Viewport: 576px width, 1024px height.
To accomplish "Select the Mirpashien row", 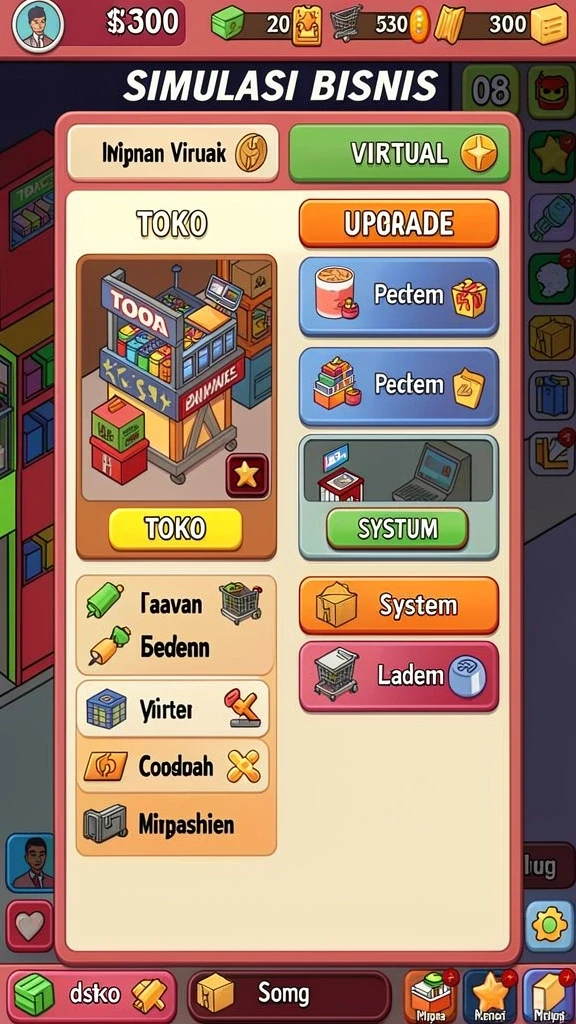I will point(173,824).
